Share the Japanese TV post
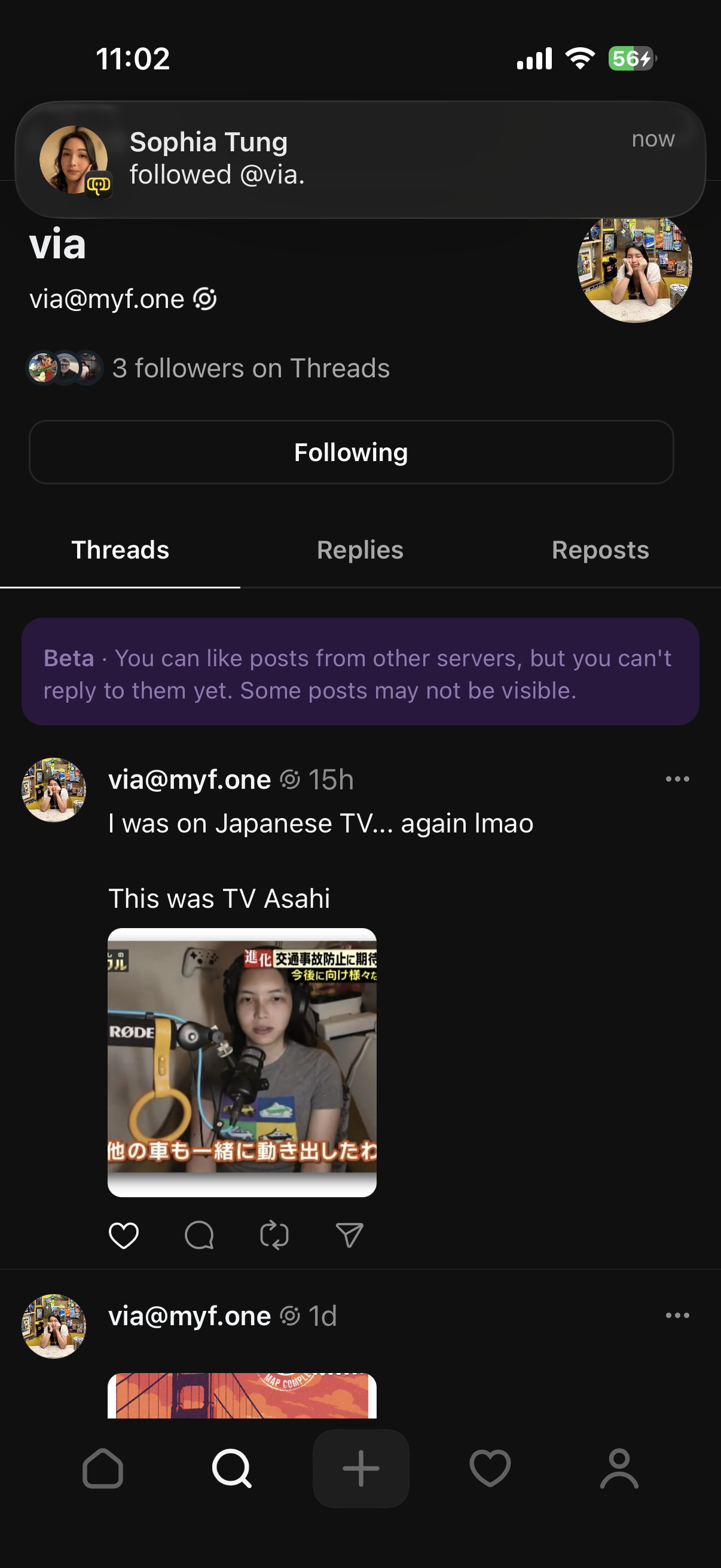721x1568 pixels. (x=349, y=1236)
